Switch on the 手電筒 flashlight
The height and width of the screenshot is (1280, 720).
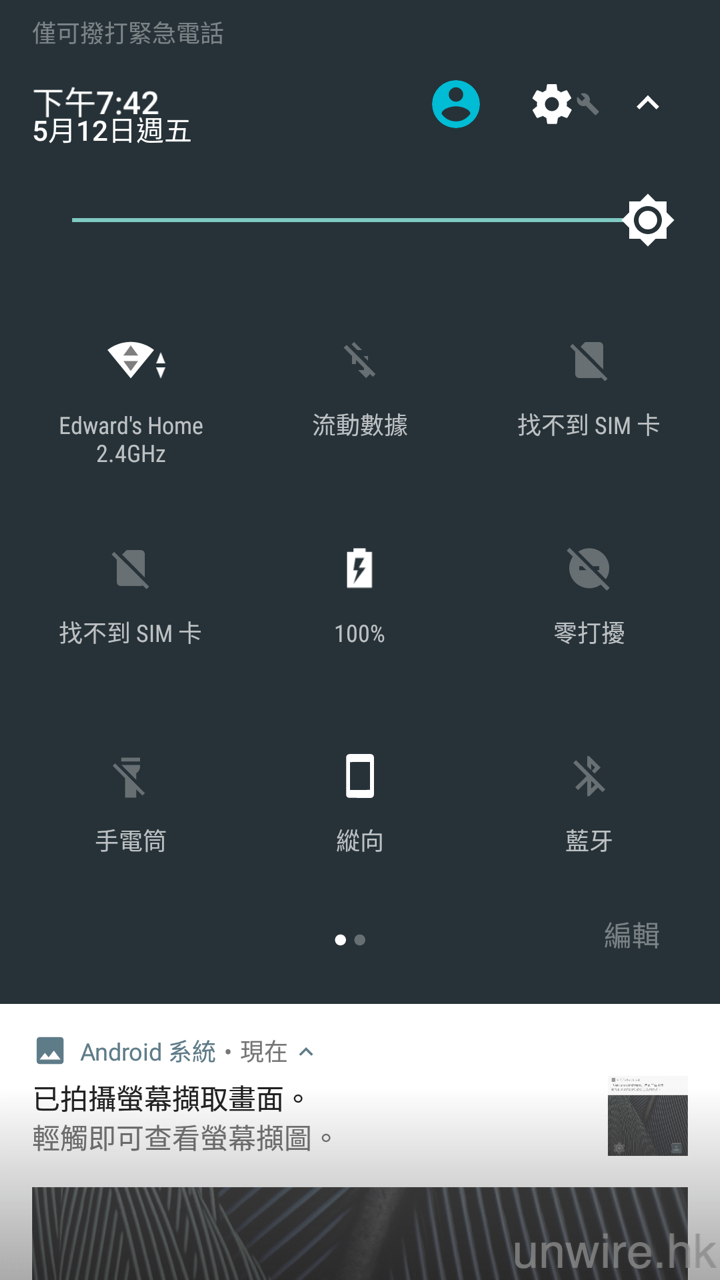pos(131,777)
